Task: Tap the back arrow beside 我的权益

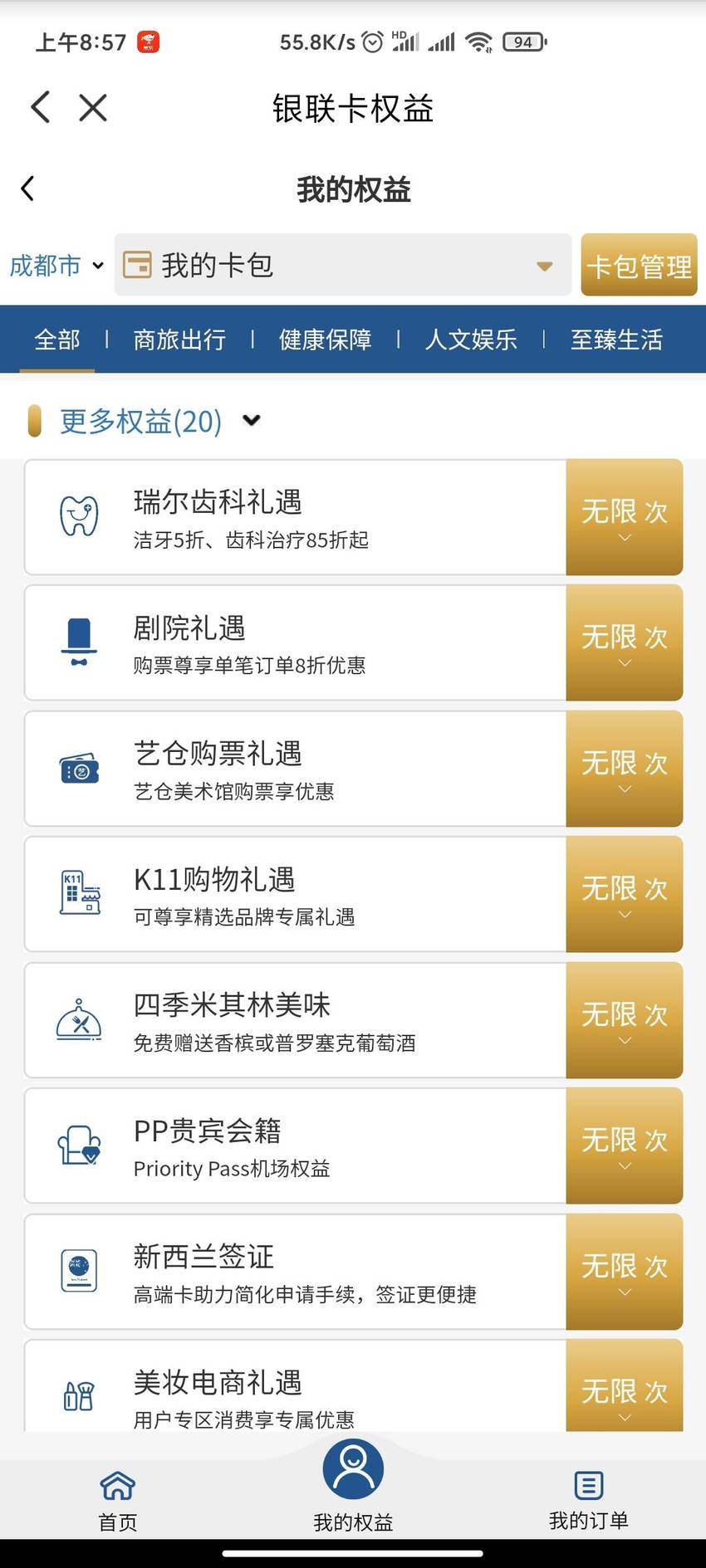Action: tap(27, 188)
